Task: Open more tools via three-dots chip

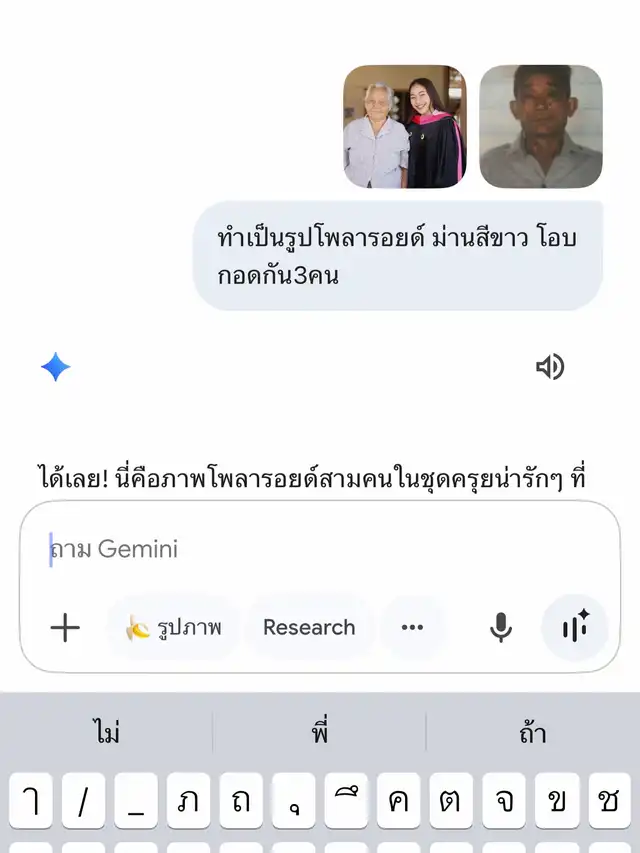Action: click(412, 628)
